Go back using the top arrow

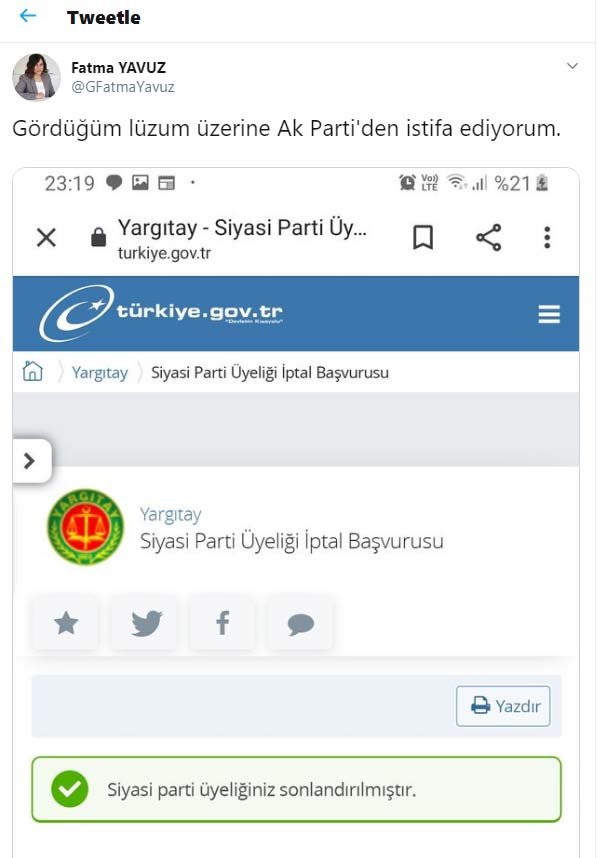[x=27, y=17]
